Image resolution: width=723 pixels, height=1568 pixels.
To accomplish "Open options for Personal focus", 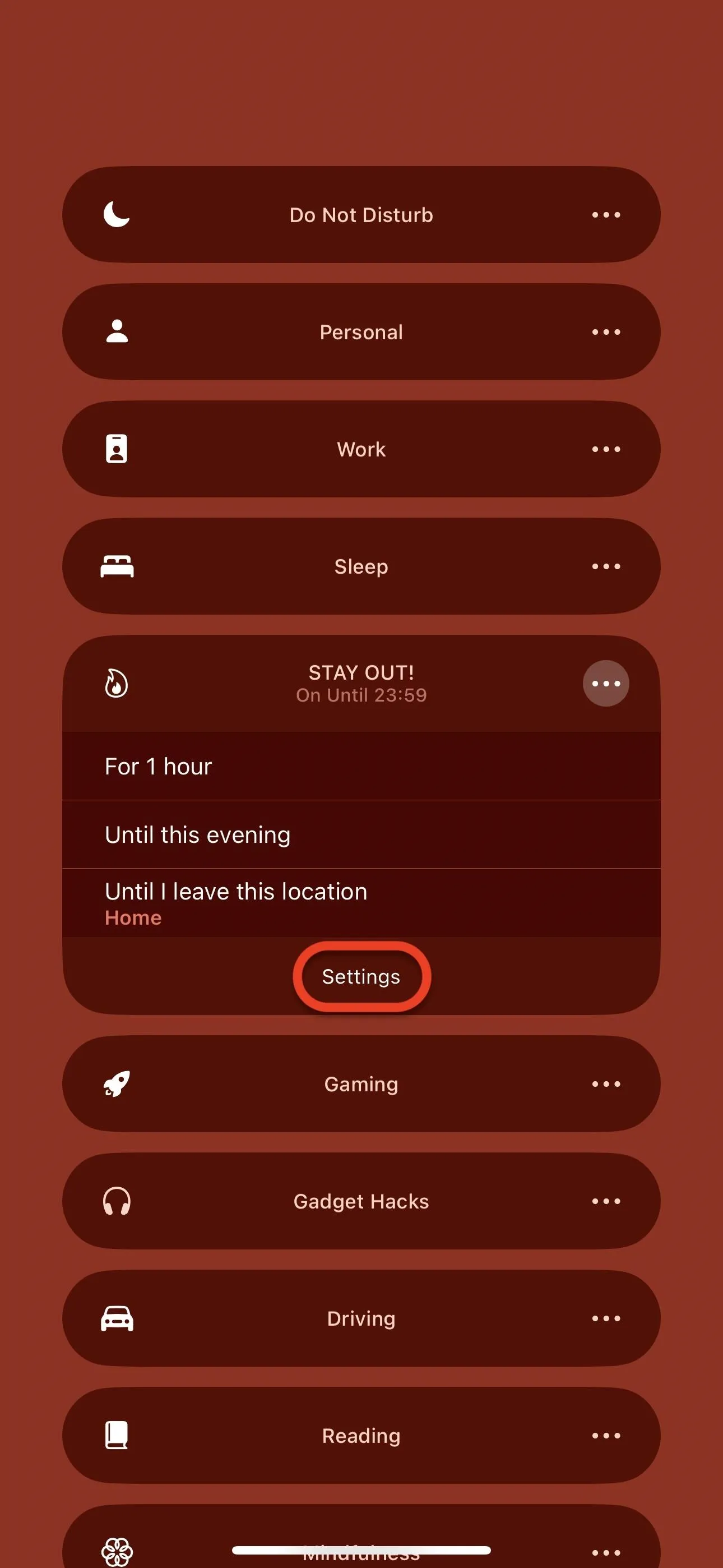I will [606, 332].
